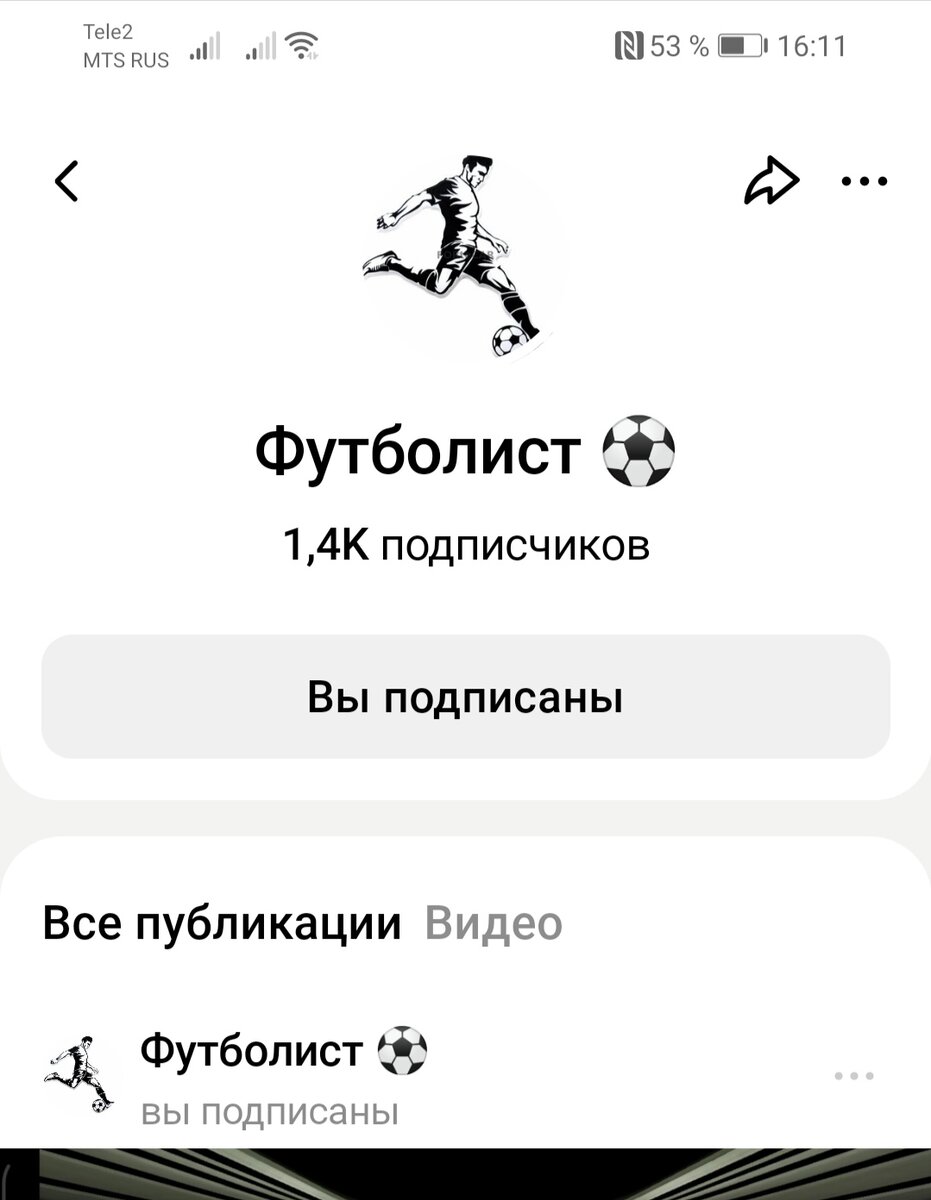The height and width of the screenshot is (1200, 931).
Task: Tap the back arrow icon
Action: pyautogui.click(x=66, y=181)
